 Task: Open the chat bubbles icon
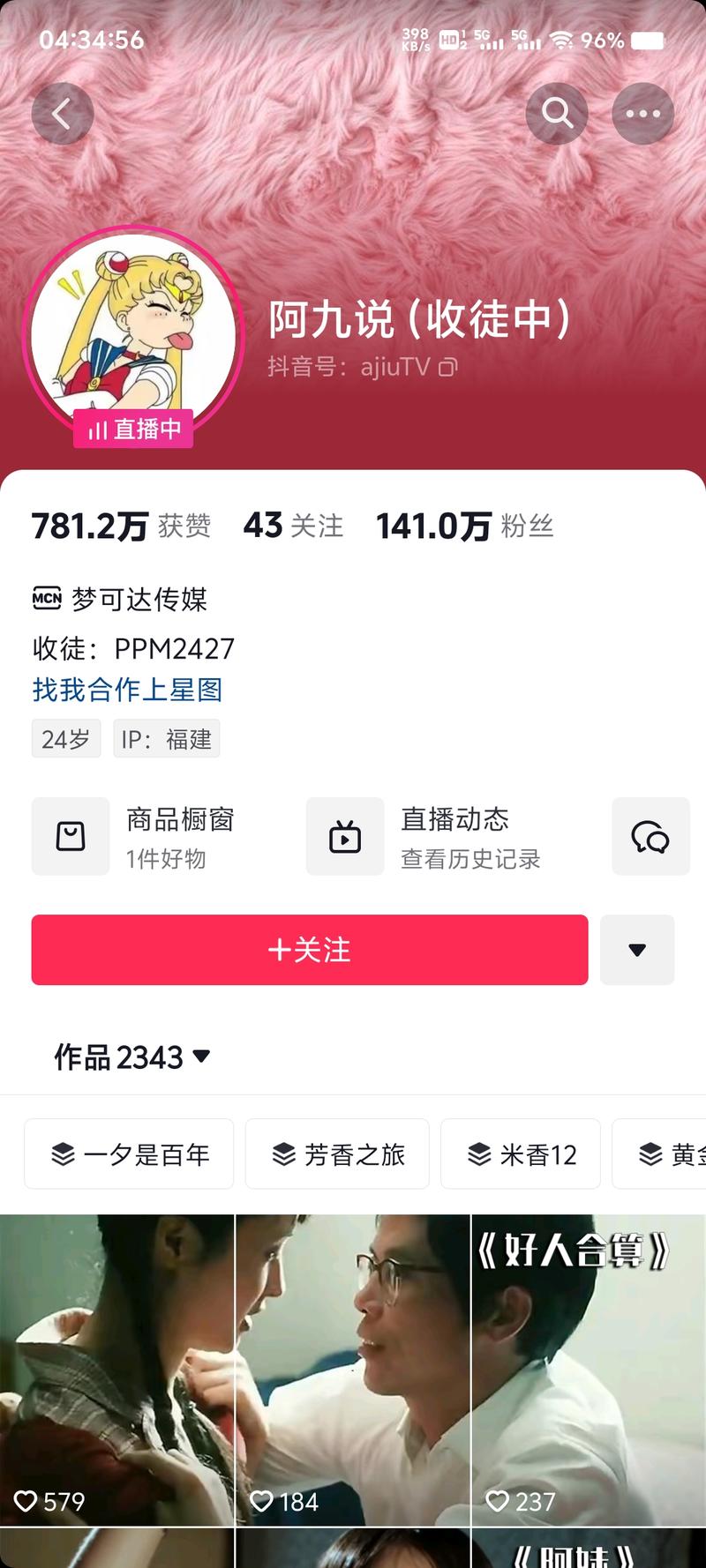click(x=650, y=836)
